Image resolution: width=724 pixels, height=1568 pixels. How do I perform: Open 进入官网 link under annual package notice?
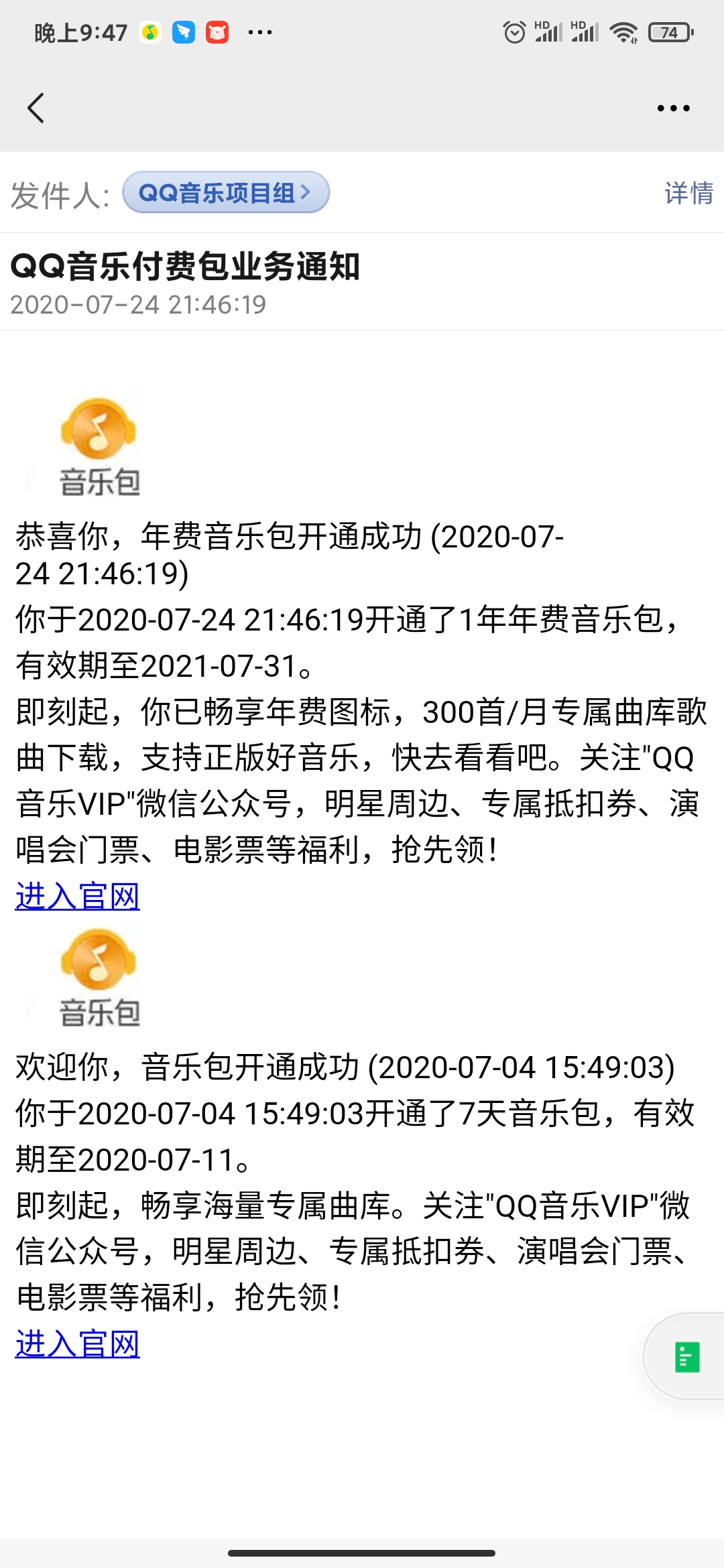78,897
